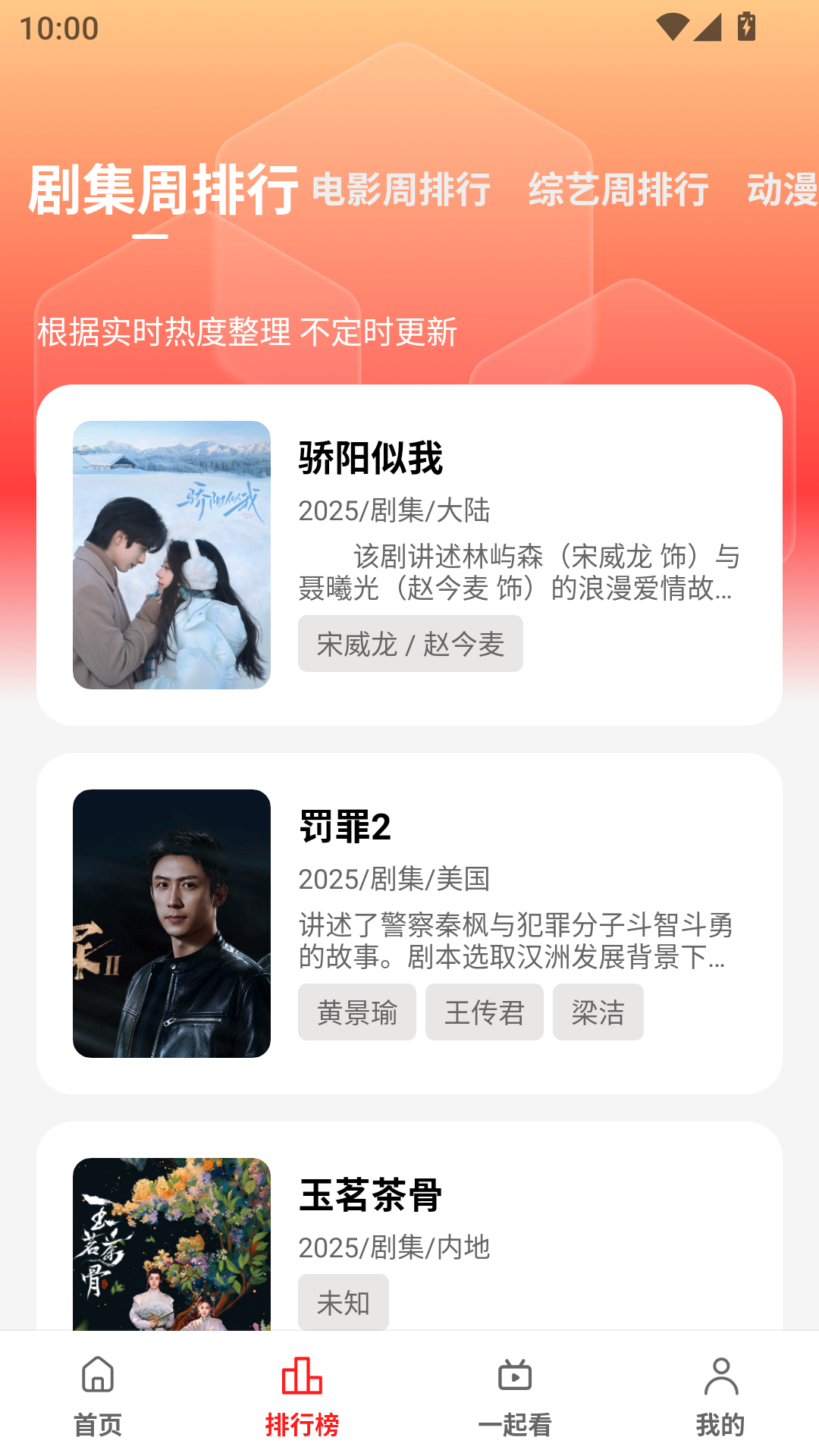Tap the 梁洁 actor tag
819x1456 pixels.
pyautogui.click(x=598, y=1012)
